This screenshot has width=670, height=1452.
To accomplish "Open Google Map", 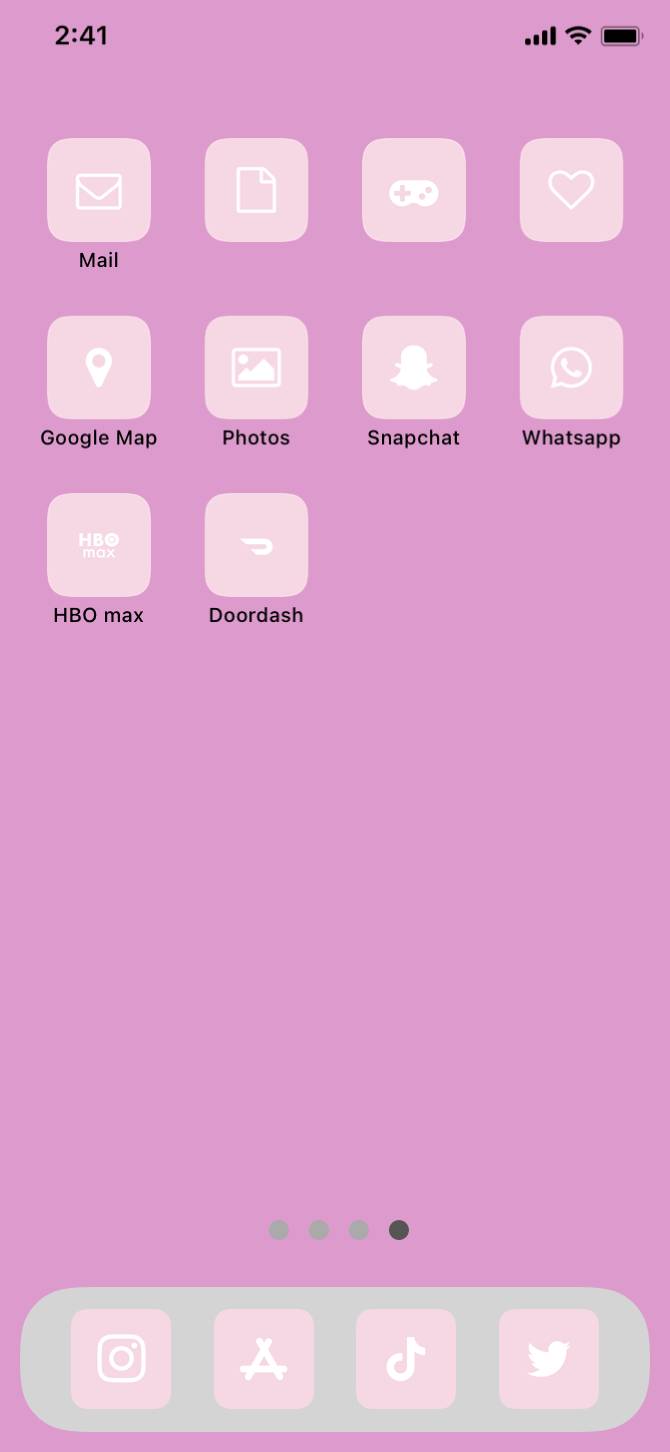I will pos(99,368).
